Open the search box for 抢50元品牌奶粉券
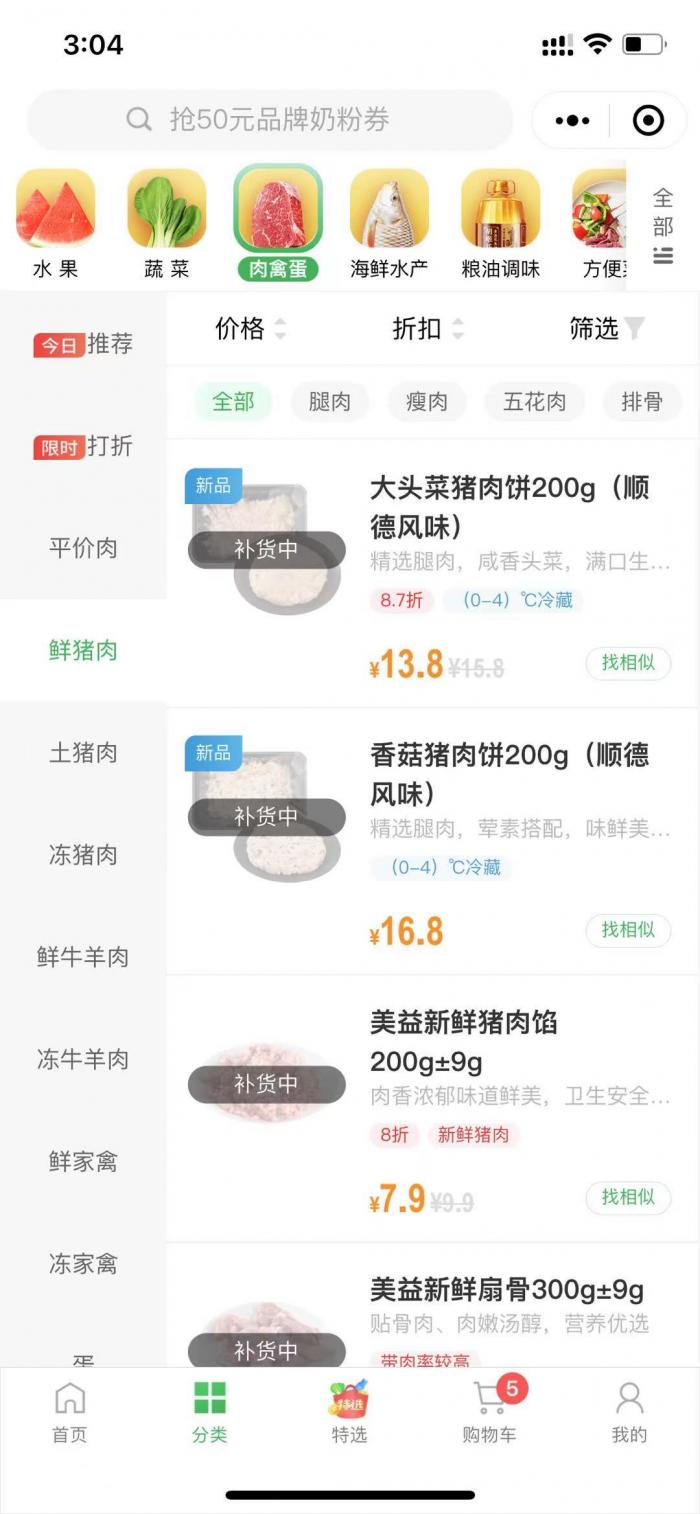The width and height of the screenshot is (700, 1514). point(270,120)
